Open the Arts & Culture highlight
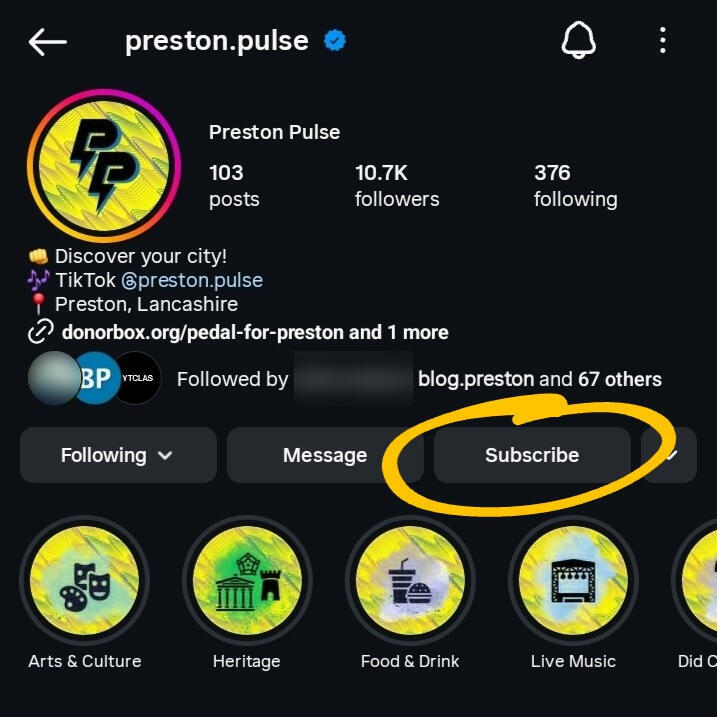Viewport: 717px width, 717px height. coord(84,581)
